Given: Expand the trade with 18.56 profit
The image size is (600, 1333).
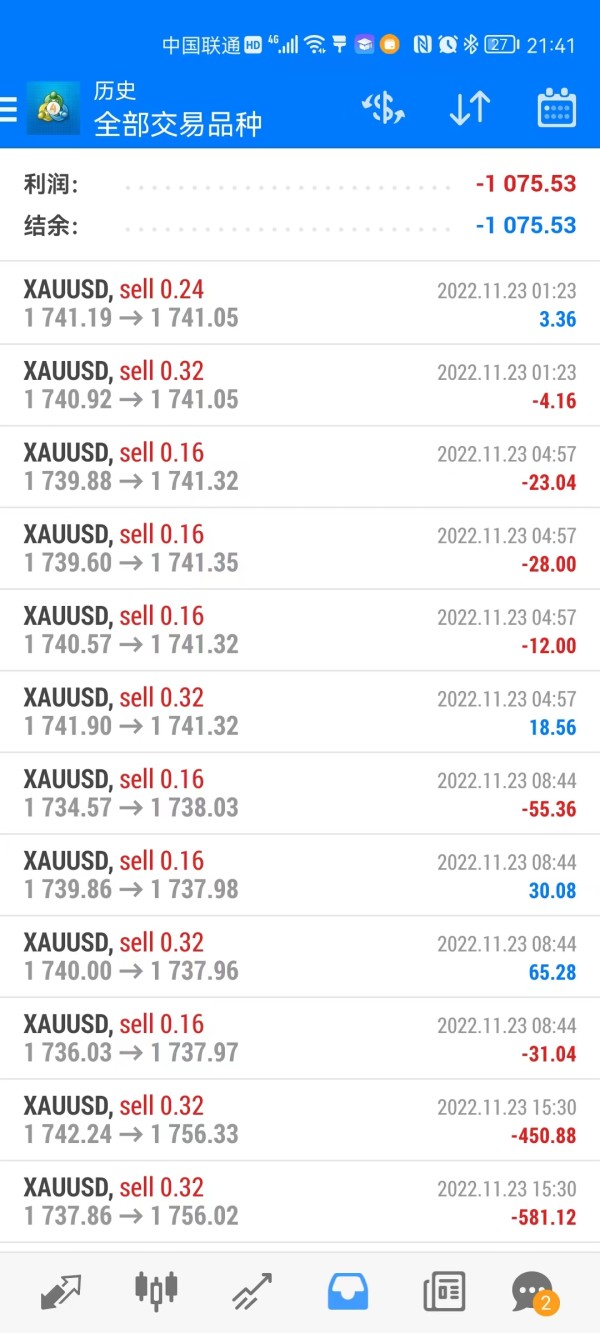Looking at the screenshot, I should [x=300, y=712].
